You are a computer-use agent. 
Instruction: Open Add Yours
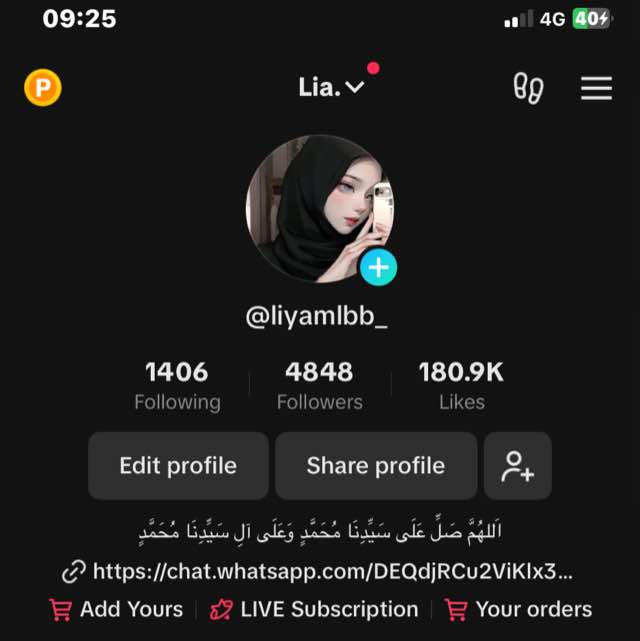pos(117,609)
